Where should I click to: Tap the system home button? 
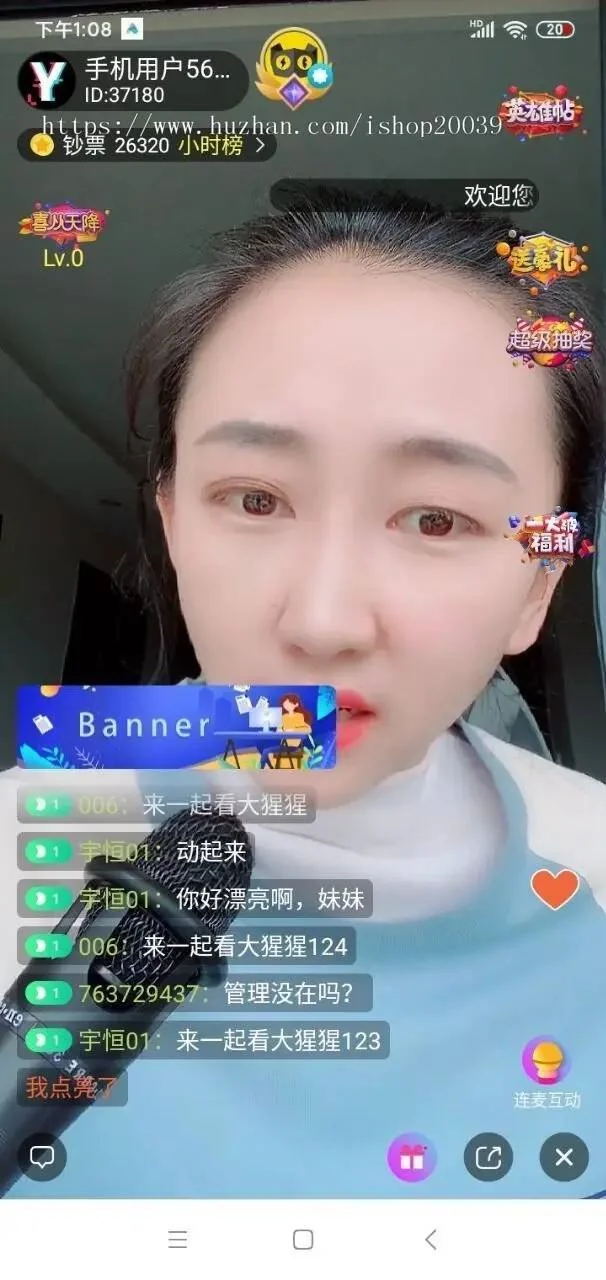click(x=303, y=1240)
